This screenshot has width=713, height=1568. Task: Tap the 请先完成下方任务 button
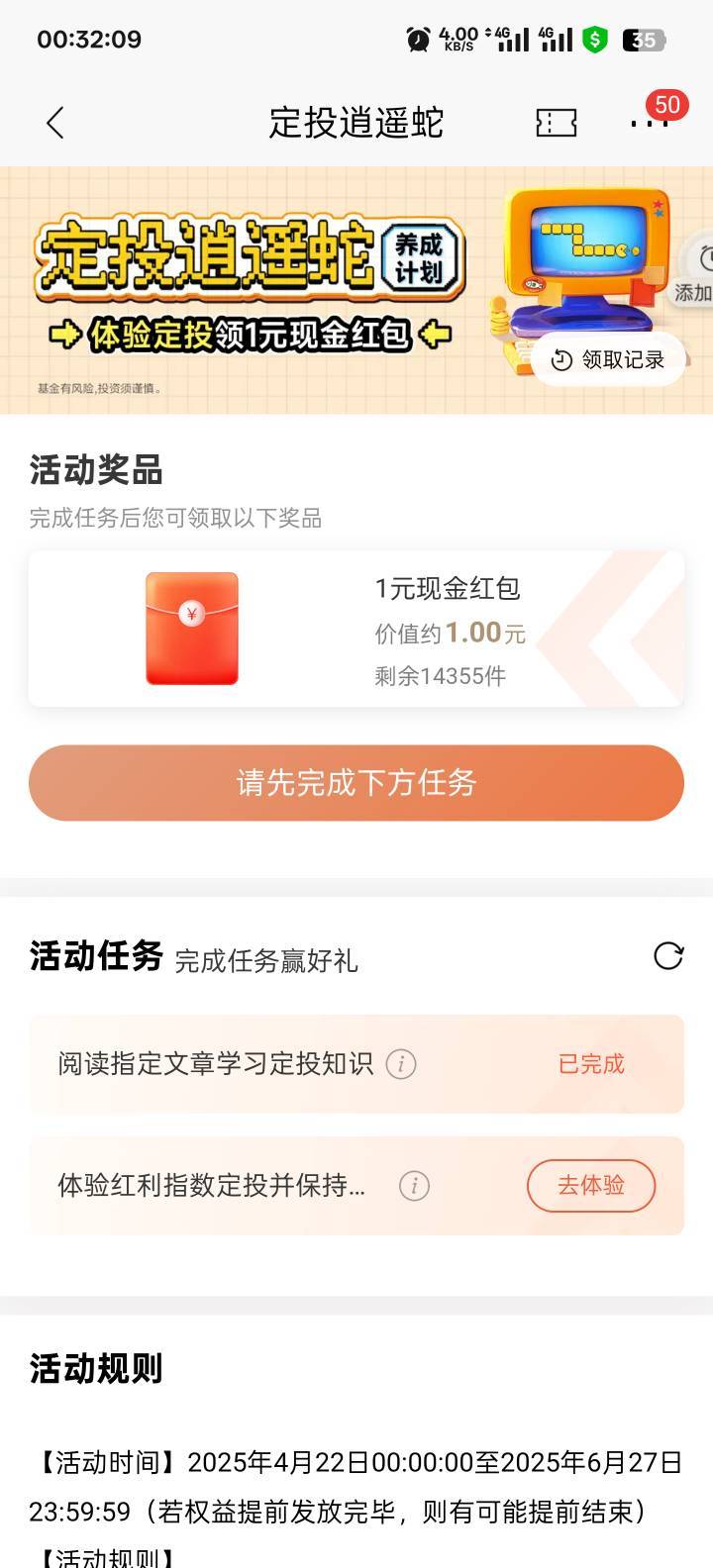(x=356, y=783)
